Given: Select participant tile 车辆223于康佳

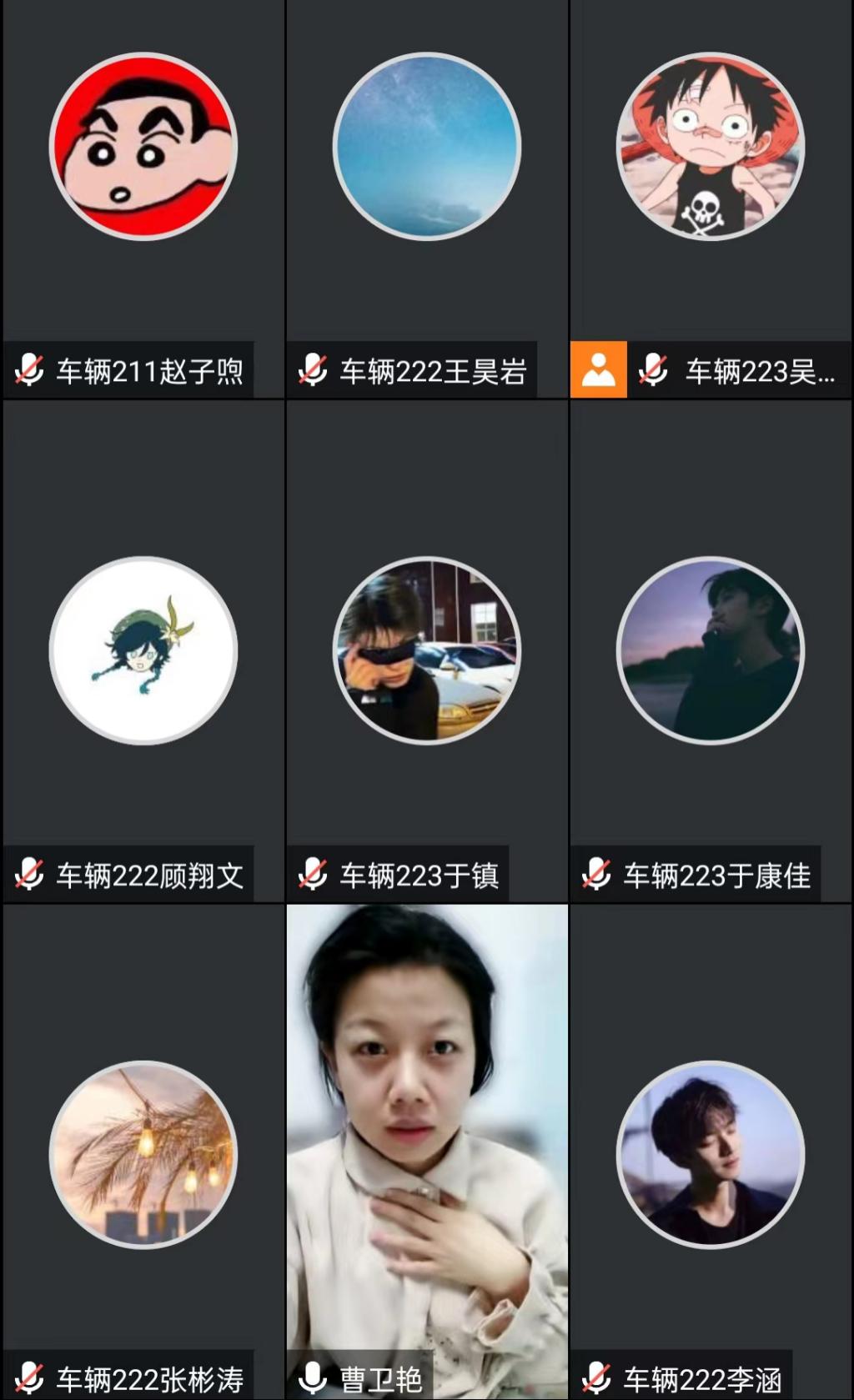Looking at the screenshot, I should (711, 650).
